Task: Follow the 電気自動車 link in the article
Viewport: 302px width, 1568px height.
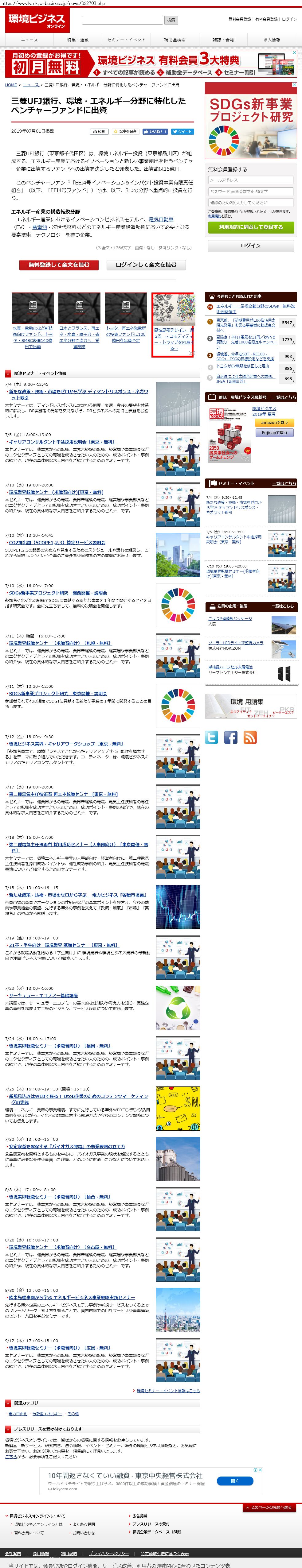Action: point(161,219)
